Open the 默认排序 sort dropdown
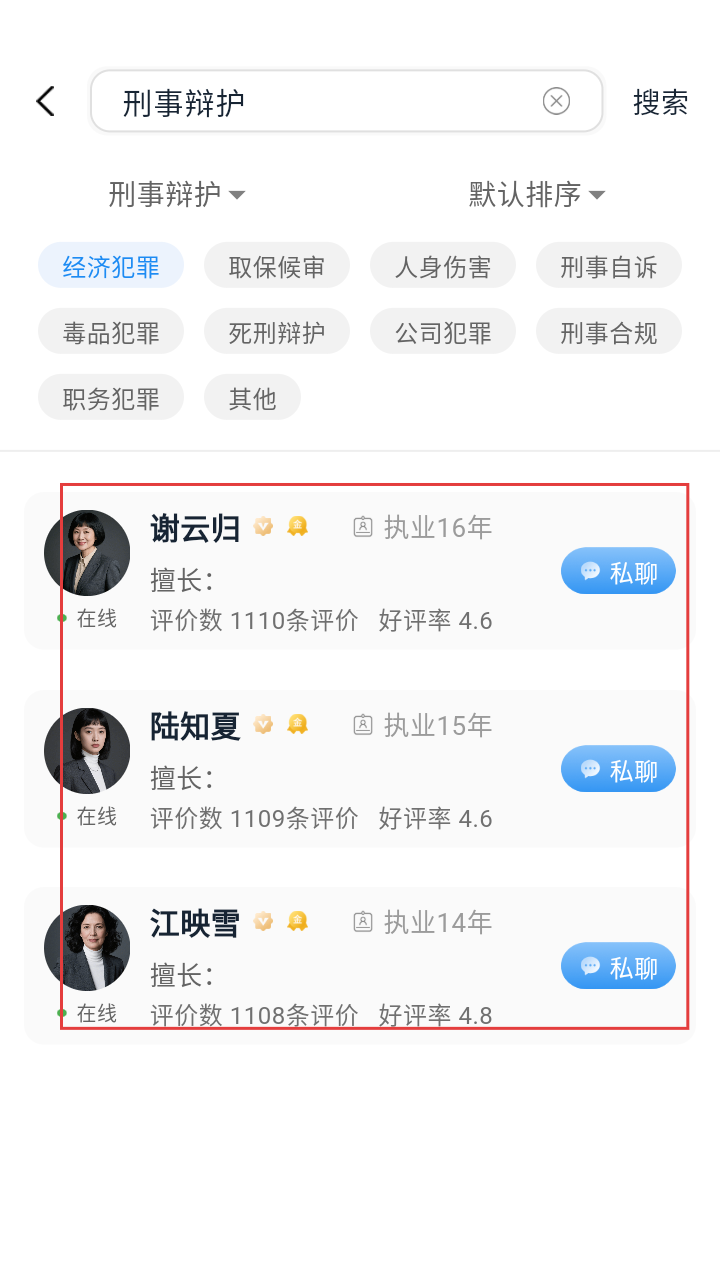The image size is (720, 1280). 537,194
